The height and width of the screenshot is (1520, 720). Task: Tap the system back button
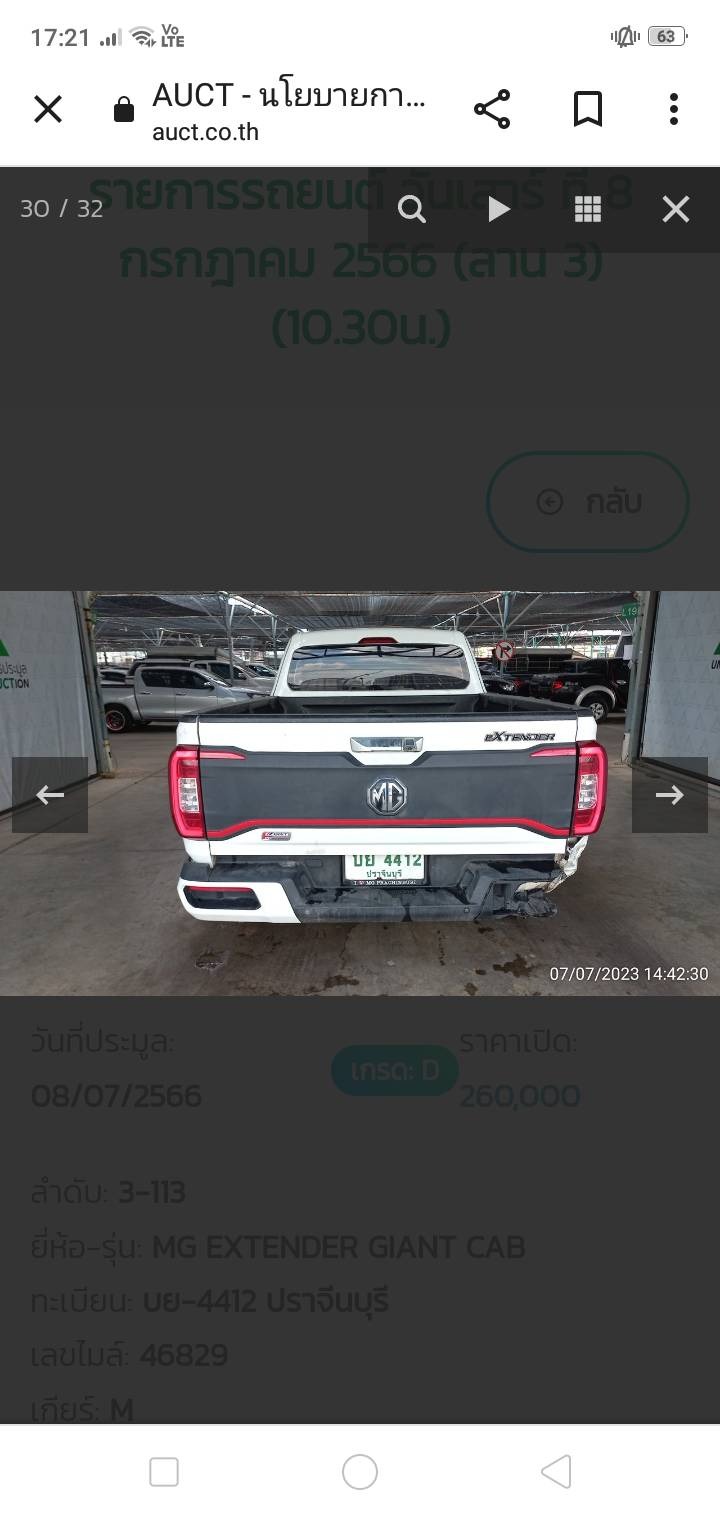click(x=556, y=1472)
